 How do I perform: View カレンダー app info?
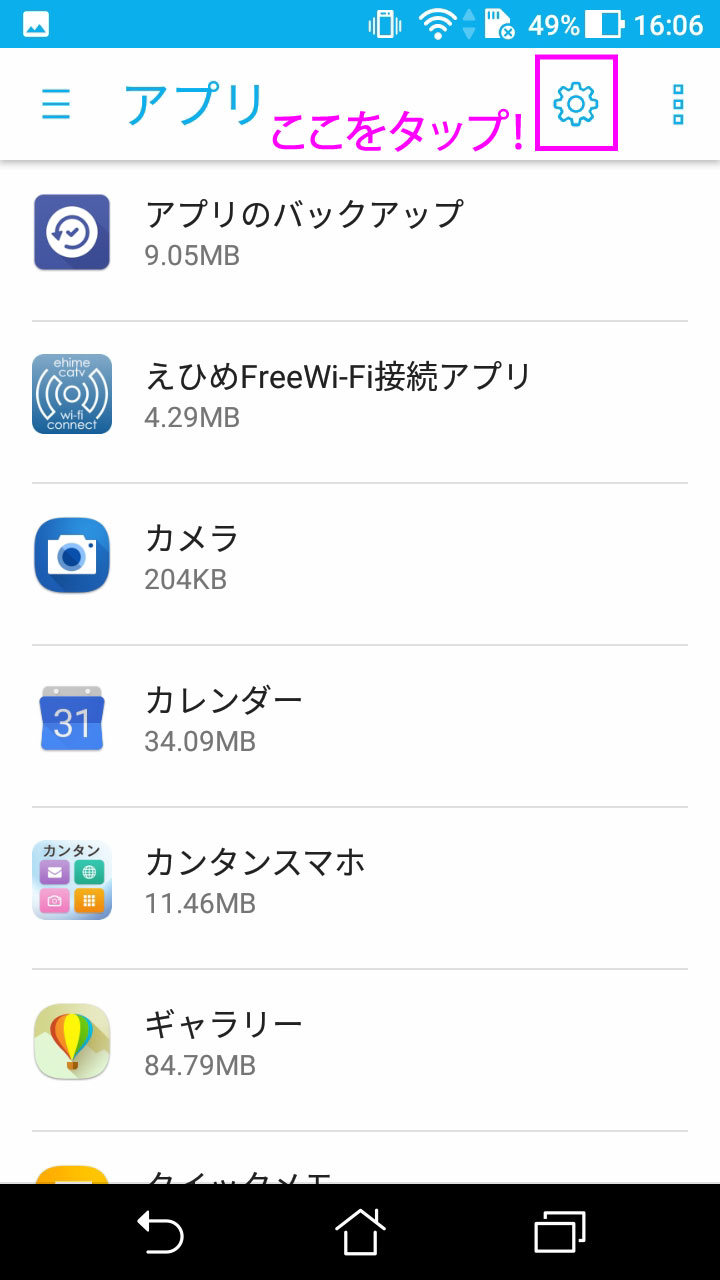click(360, 719)
